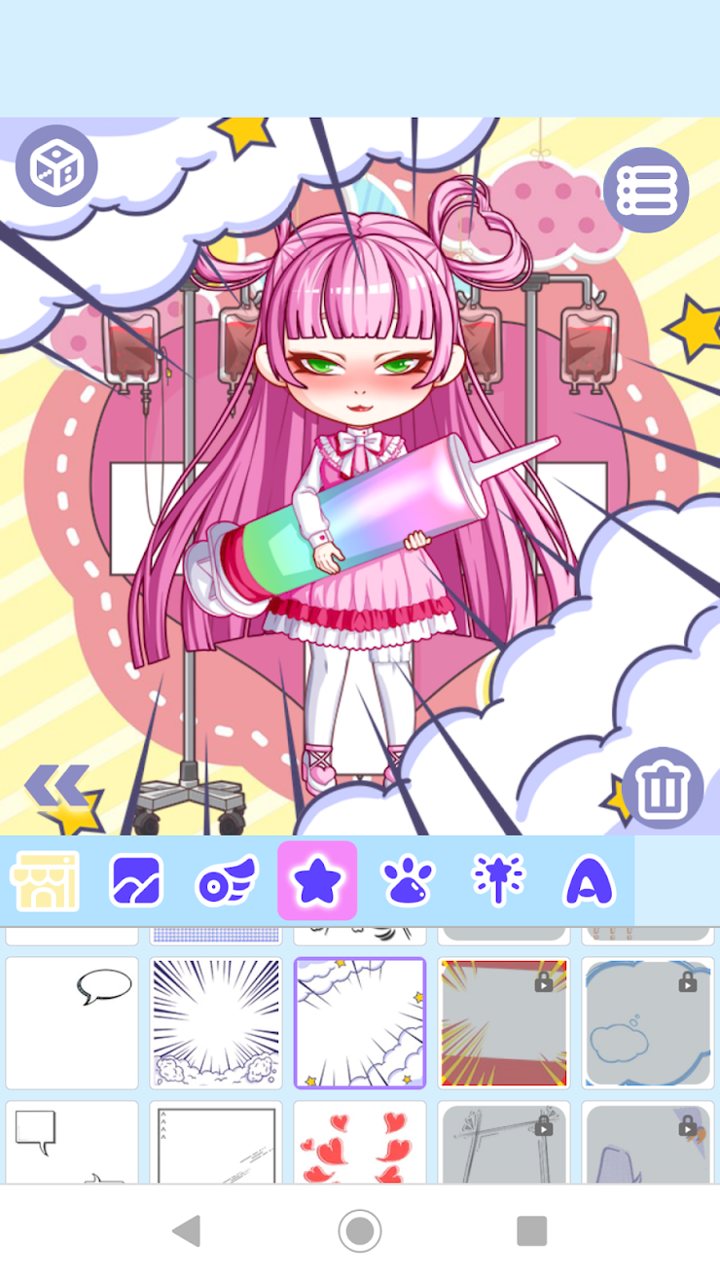Tap the double left arrow

pyautogui.click(x=56, y=785)
